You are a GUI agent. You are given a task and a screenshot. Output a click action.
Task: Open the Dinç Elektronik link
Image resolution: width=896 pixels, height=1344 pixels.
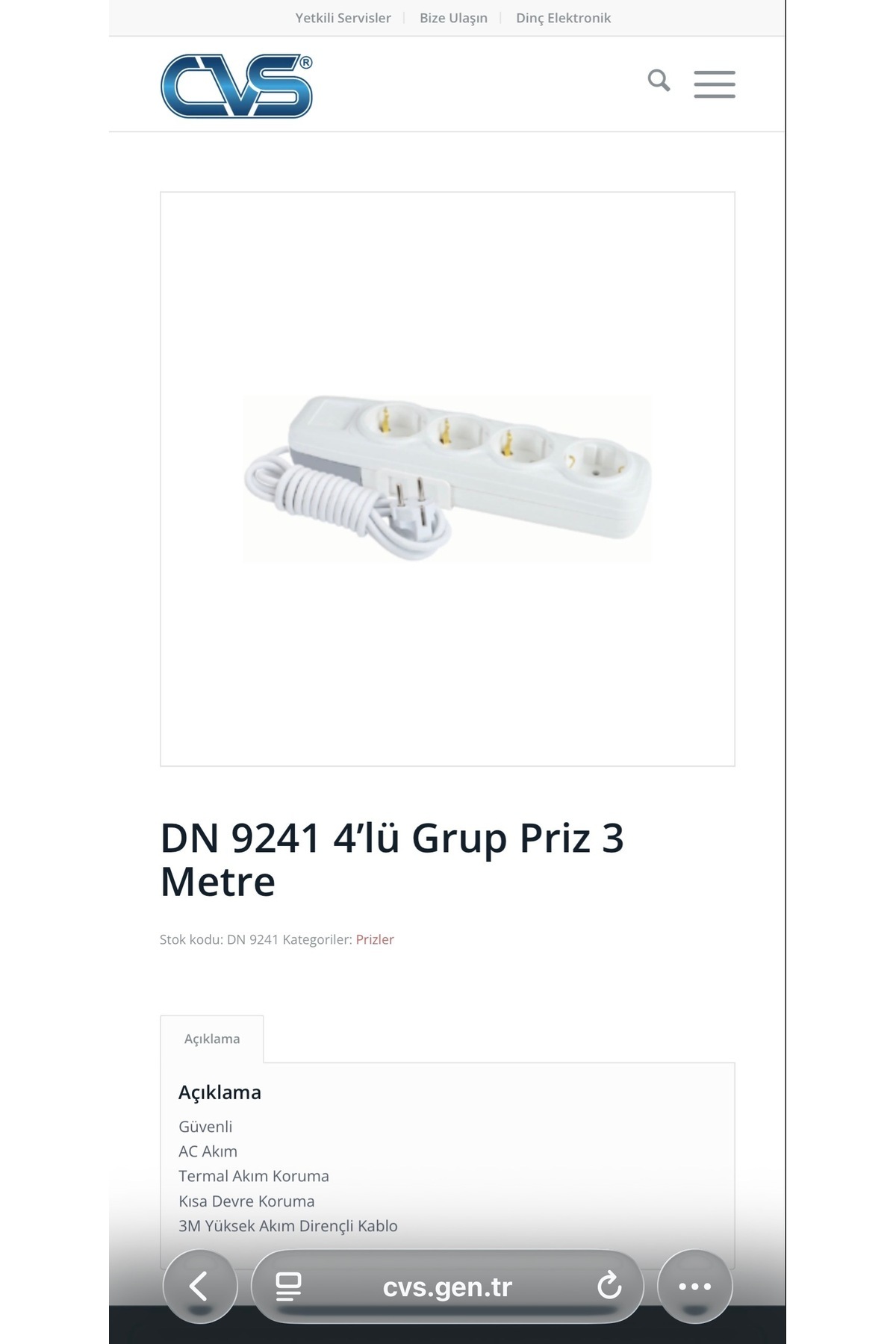pyautogui.click(x=563, y=18)
